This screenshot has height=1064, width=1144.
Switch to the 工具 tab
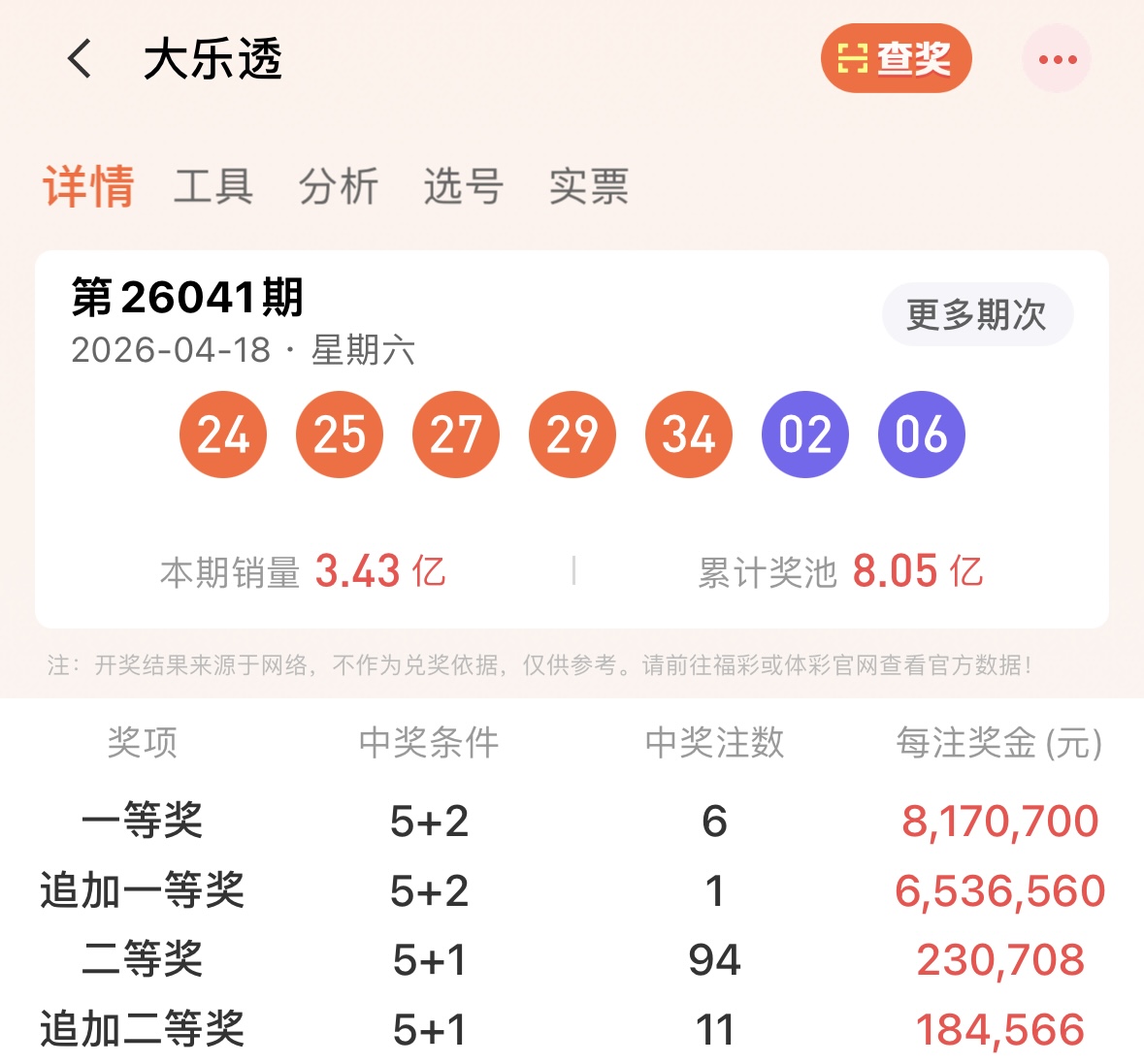point(213,185)
